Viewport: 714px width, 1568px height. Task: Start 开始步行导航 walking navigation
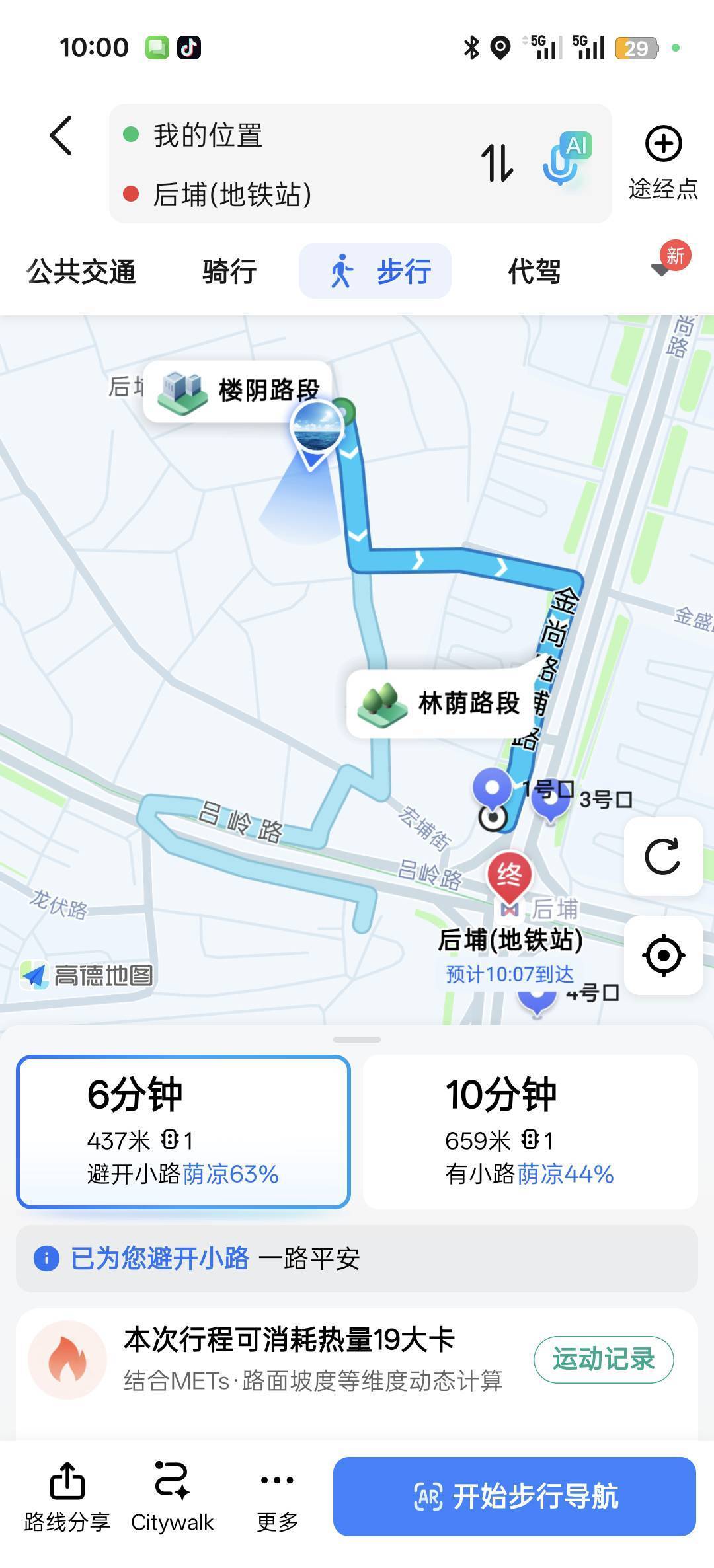[x=514, y=1497]
